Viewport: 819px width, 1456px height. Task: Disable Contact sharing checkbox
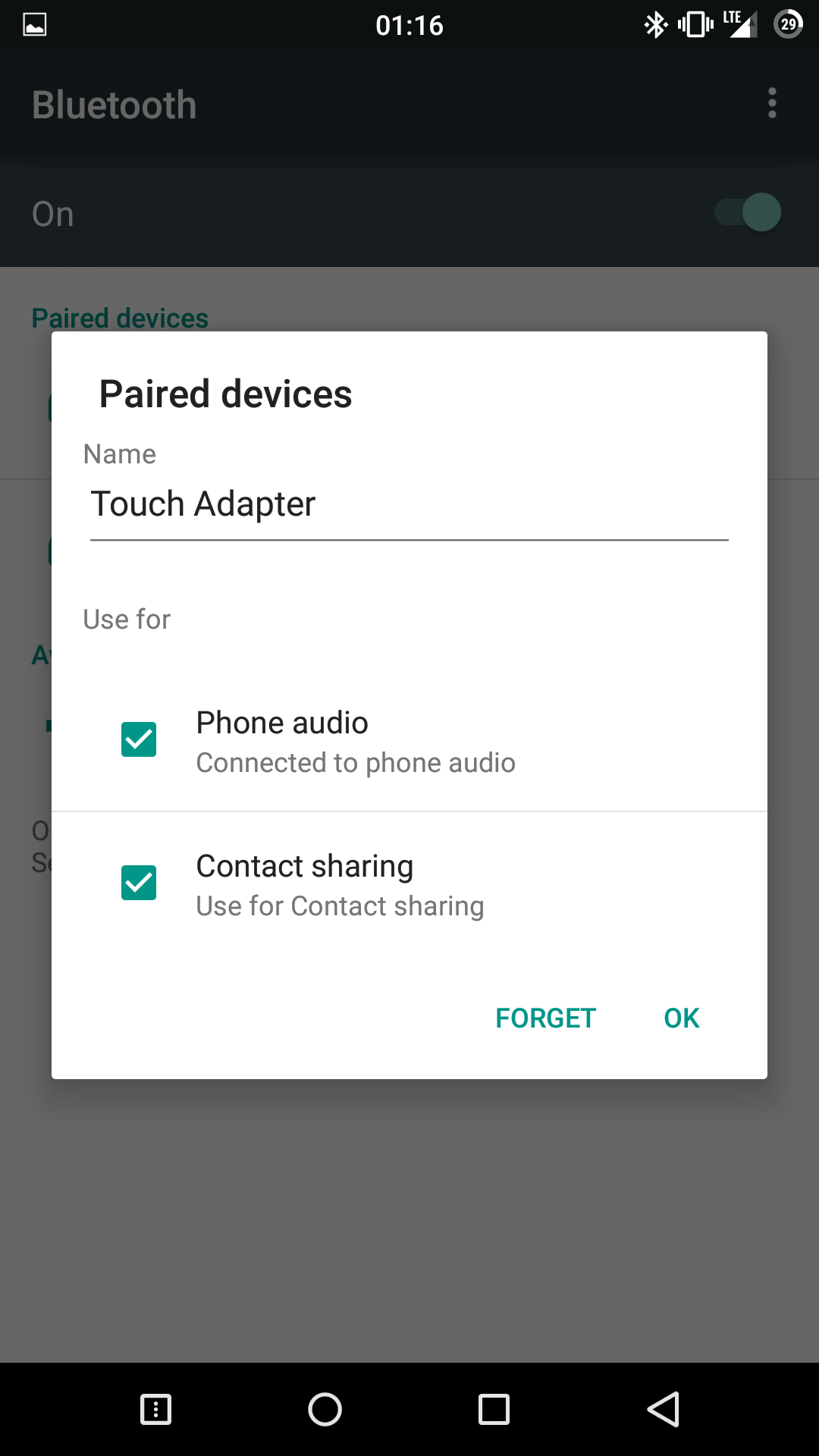click(139, 883)
